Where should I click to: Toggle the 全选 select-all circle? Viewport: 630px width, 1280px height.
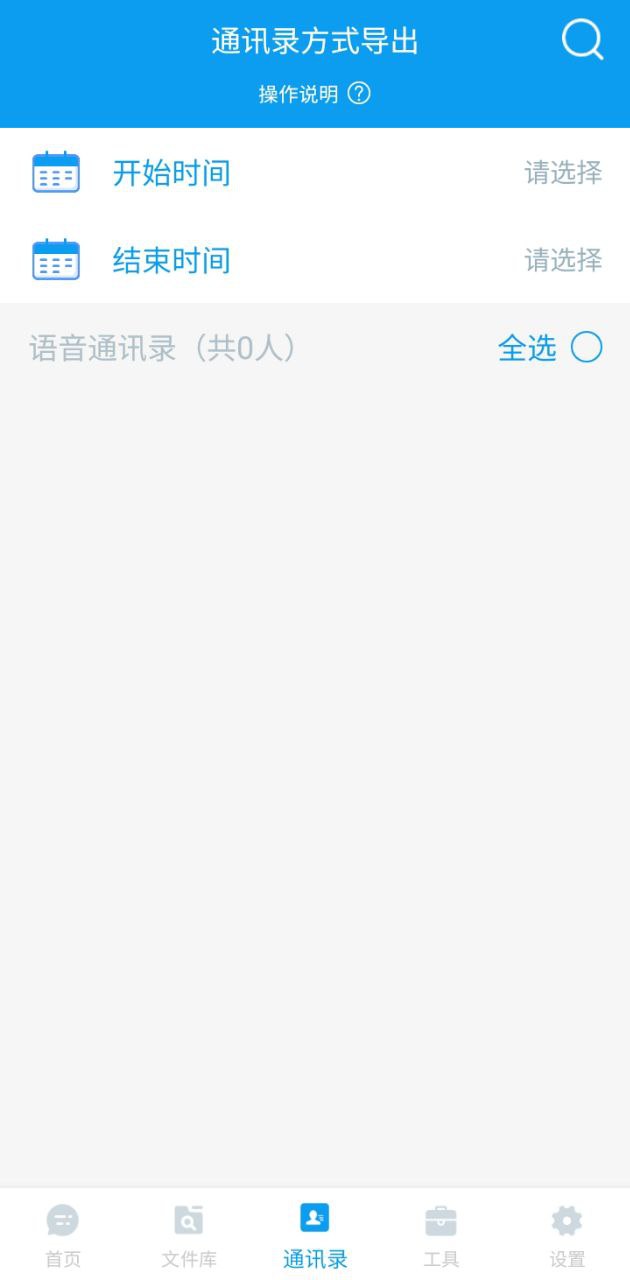pyautogui.click(x=586, y=348)
